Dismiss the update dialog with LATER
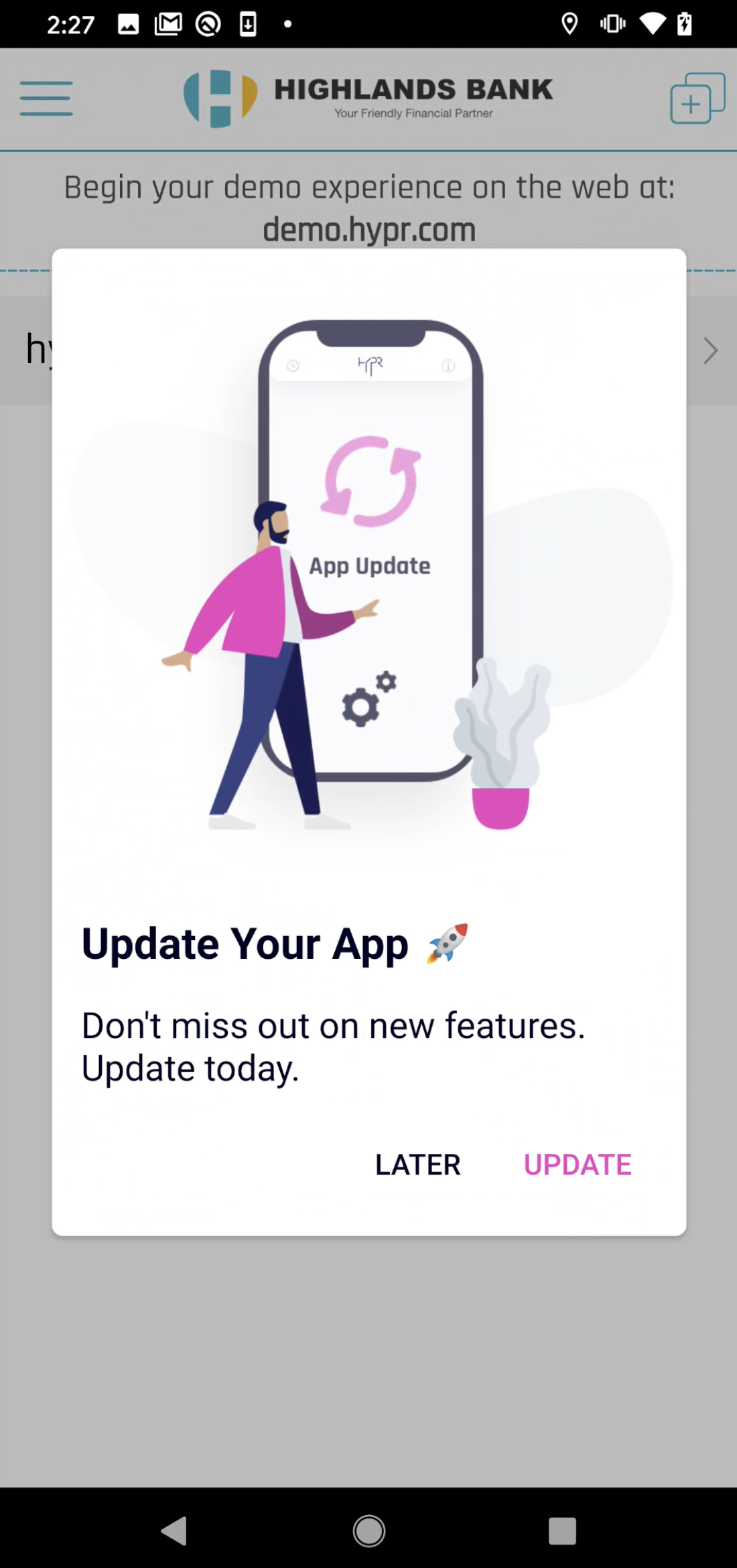The width and height of the screenshot is (737, 1568). pyautogui.click(x=417, y=1165)
